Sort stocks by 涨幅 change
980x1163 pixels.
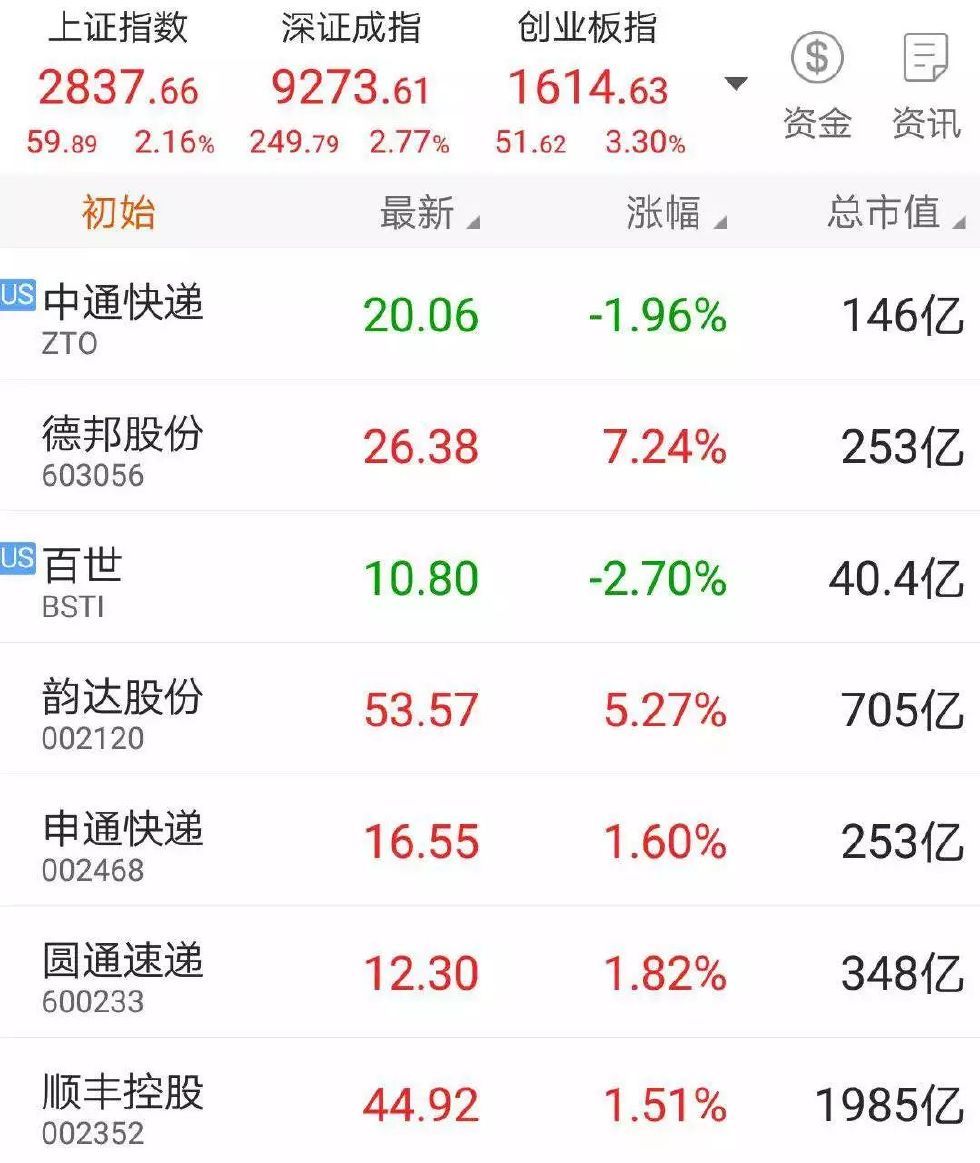[x=675, y=213]
